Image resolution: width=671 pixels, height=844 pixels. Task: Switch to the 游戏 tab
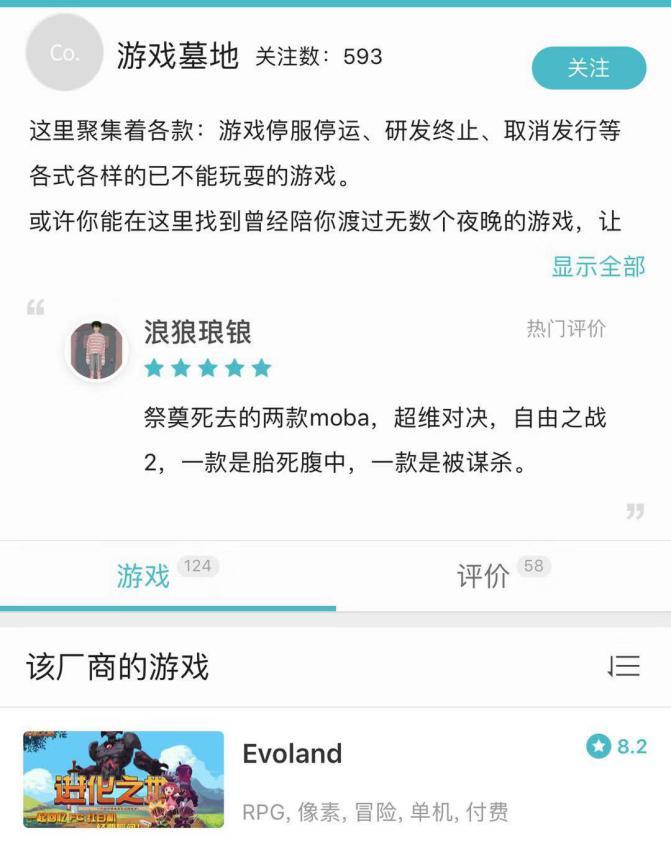coord(145,576)
